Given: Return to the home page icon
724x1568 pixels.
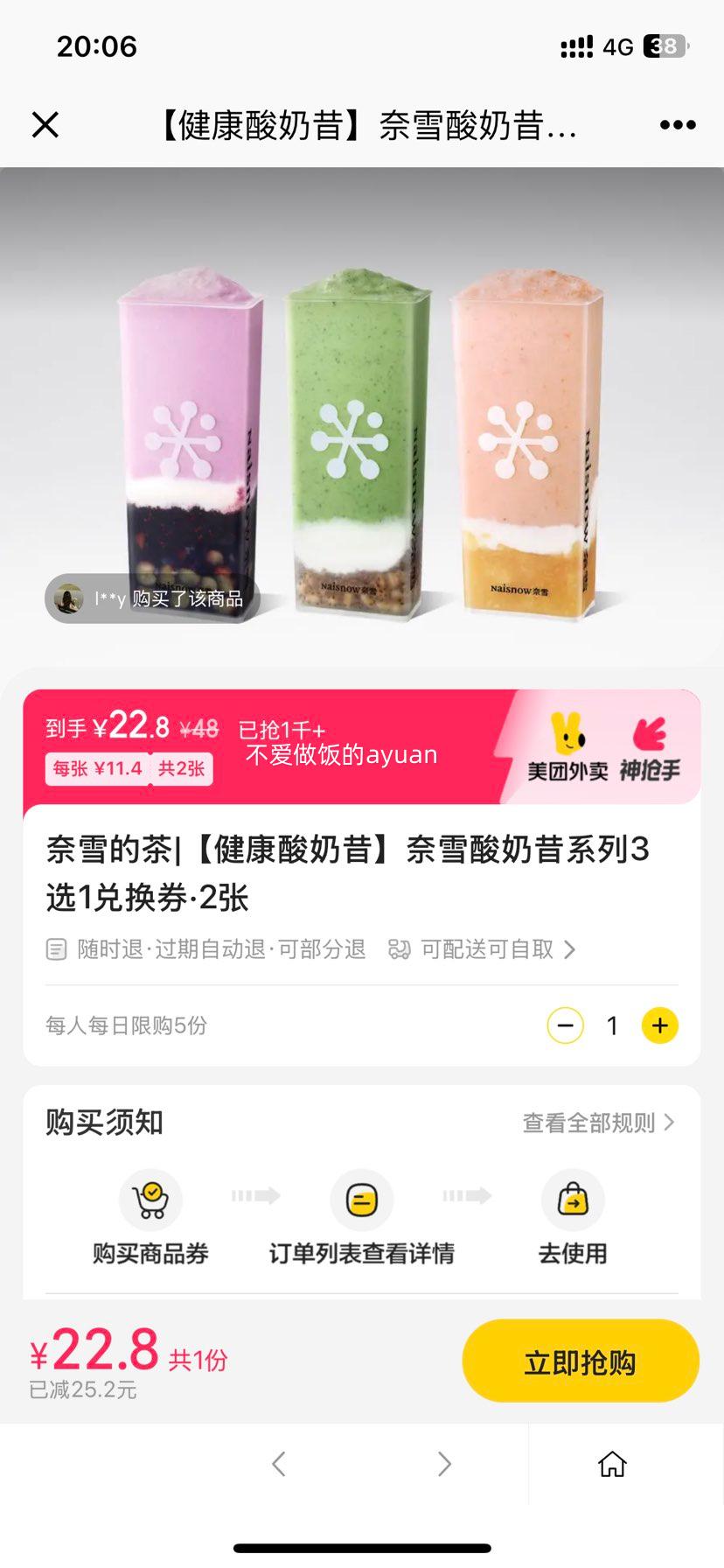Looking at the screenshot, I should 612,1464.
